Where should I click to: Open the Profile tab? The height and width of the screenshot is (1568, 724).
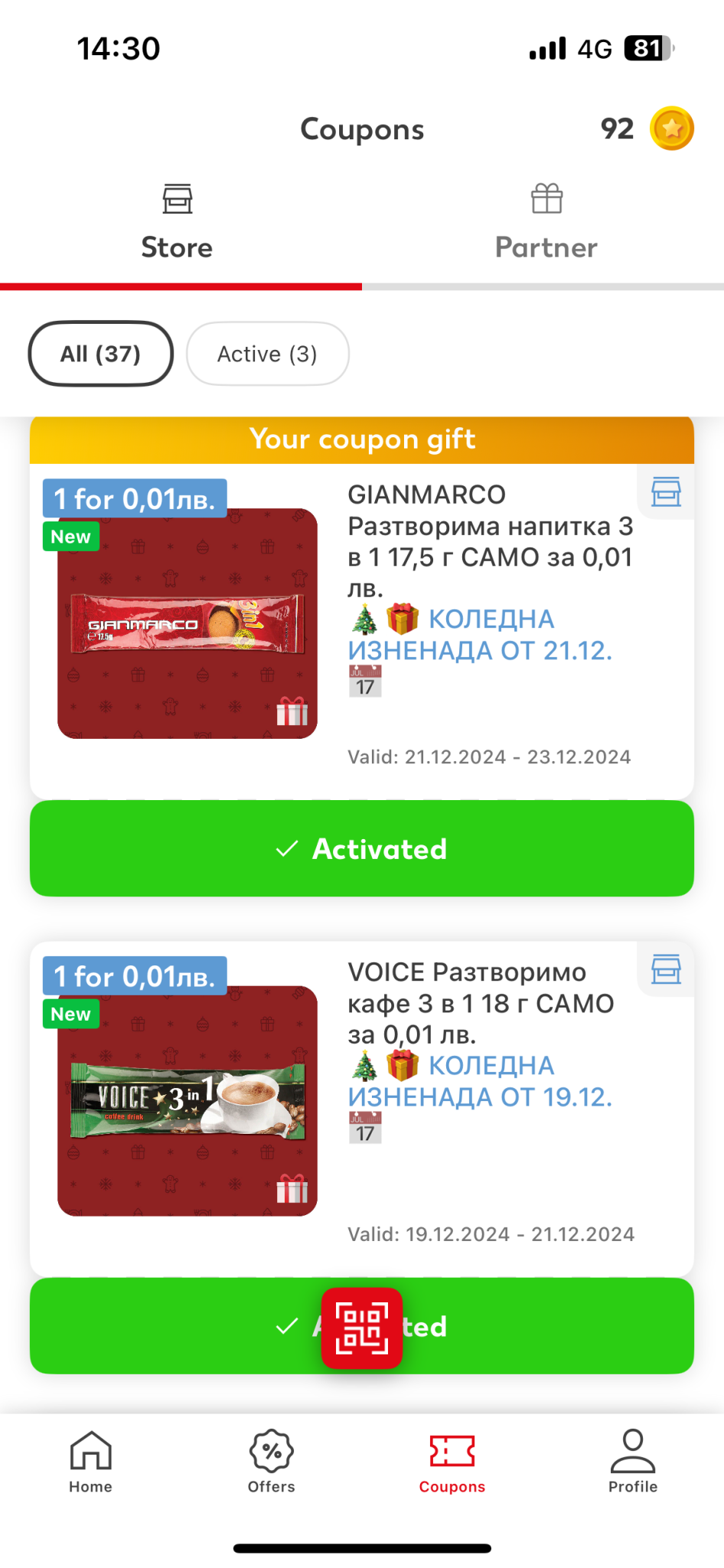pos(632,1462)
